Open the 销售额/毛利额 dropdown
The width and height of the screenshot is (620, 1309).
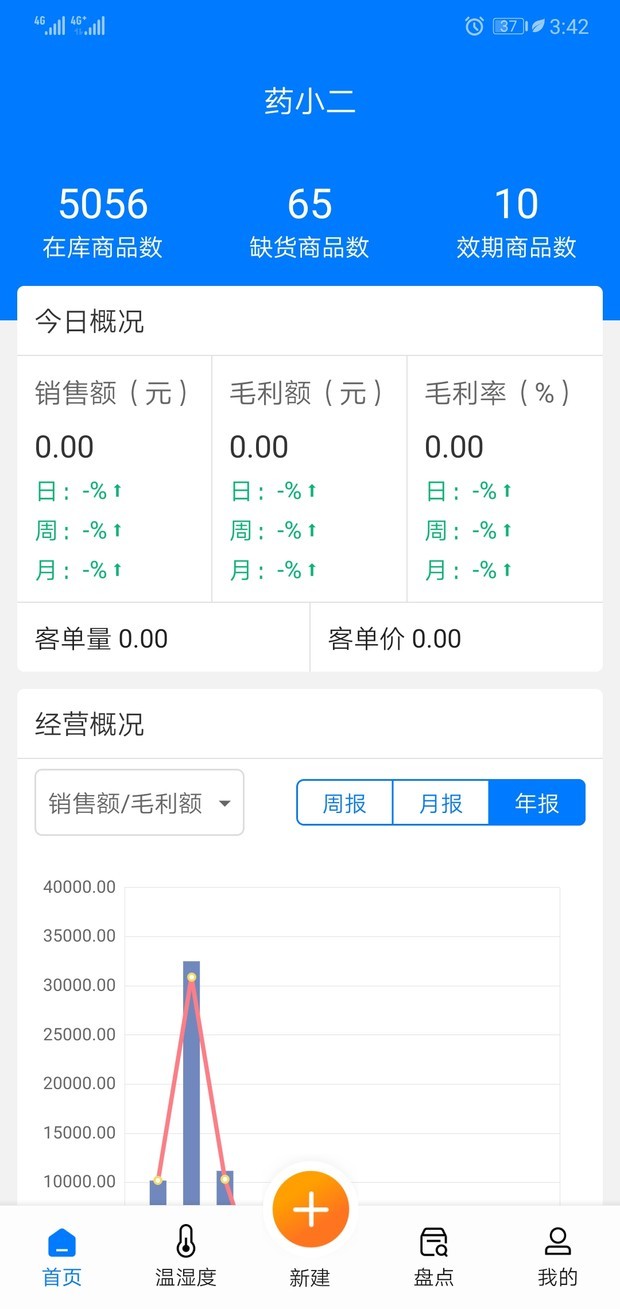coord(139,803)
